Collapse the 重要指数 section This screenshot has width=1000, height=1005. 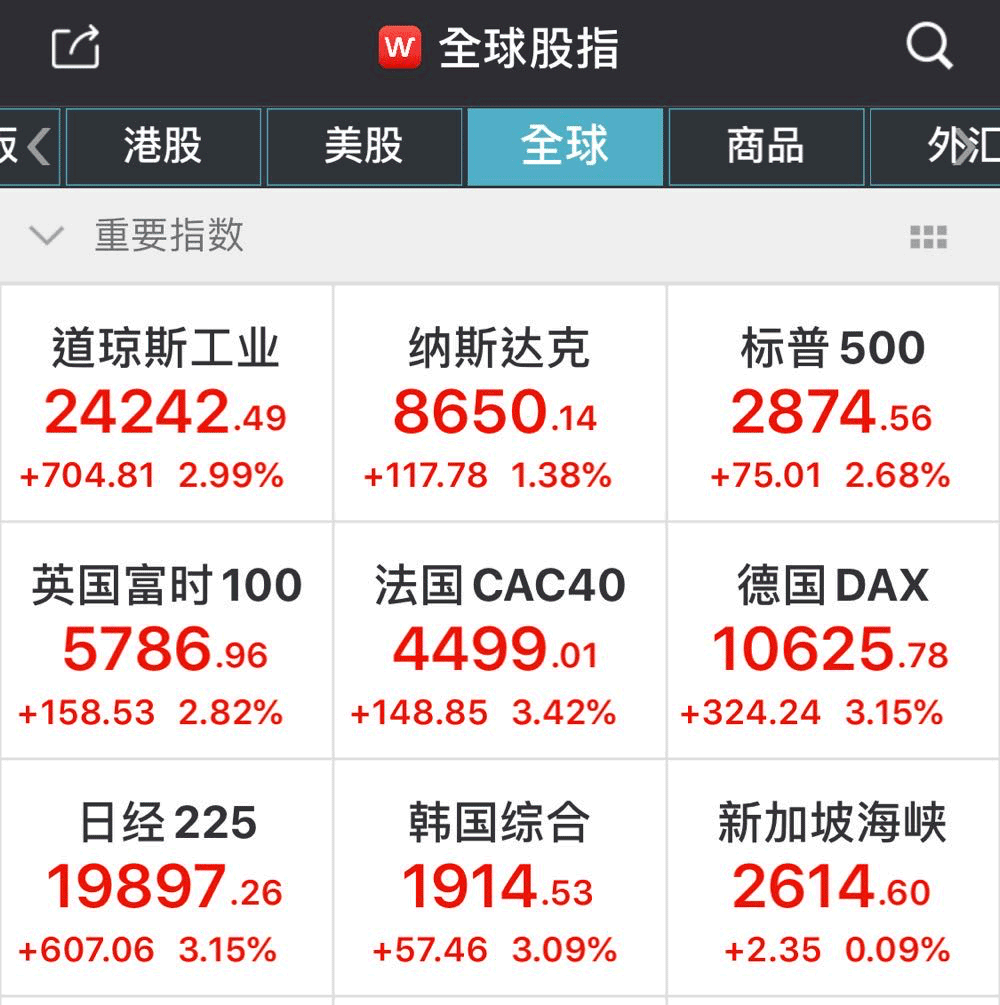[46, 236]
